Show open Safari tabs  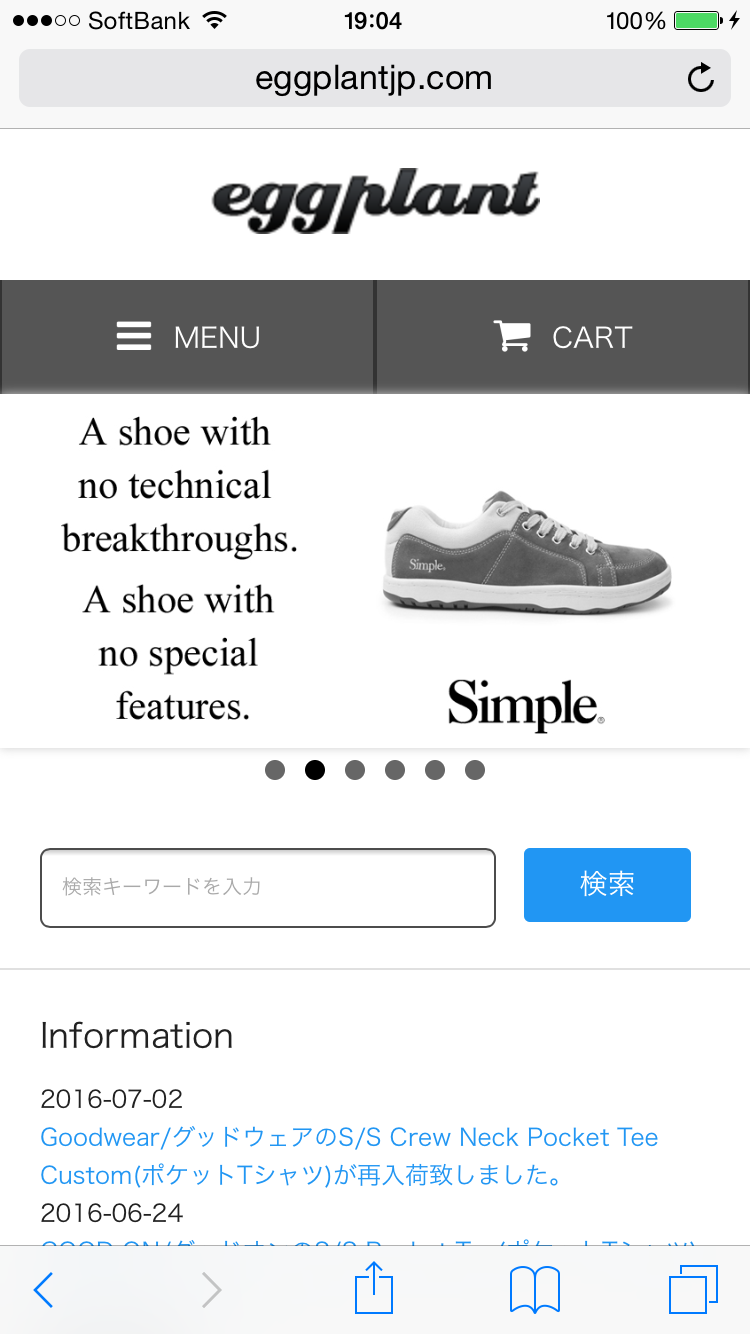693,1290
